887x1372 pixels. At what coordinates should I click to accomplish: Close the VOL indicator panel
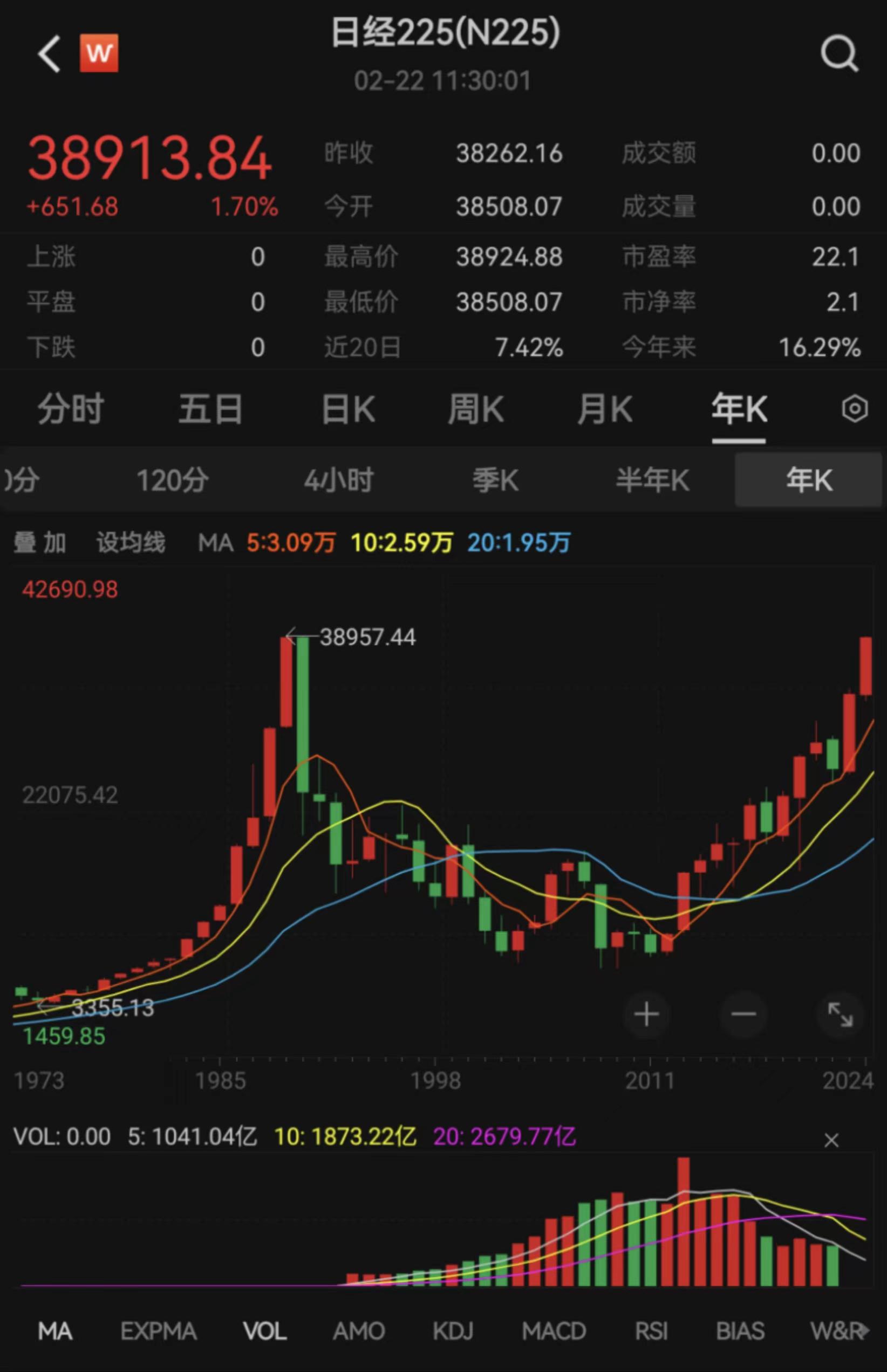pos(831,1140)
